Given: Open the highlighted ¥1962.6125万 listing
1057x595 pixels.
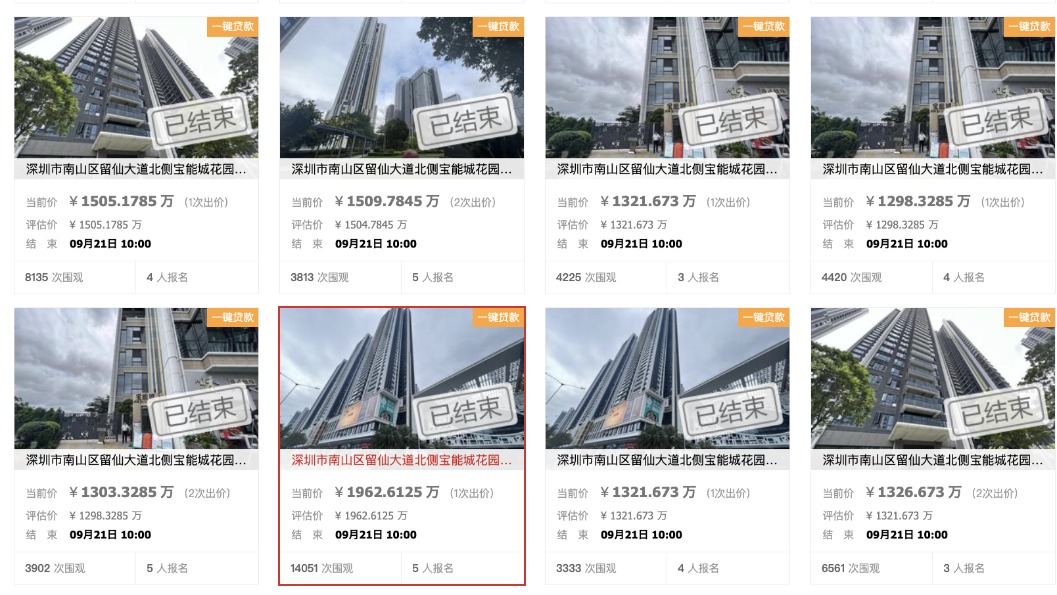Looking at the screenshot, I should point(401,461).
